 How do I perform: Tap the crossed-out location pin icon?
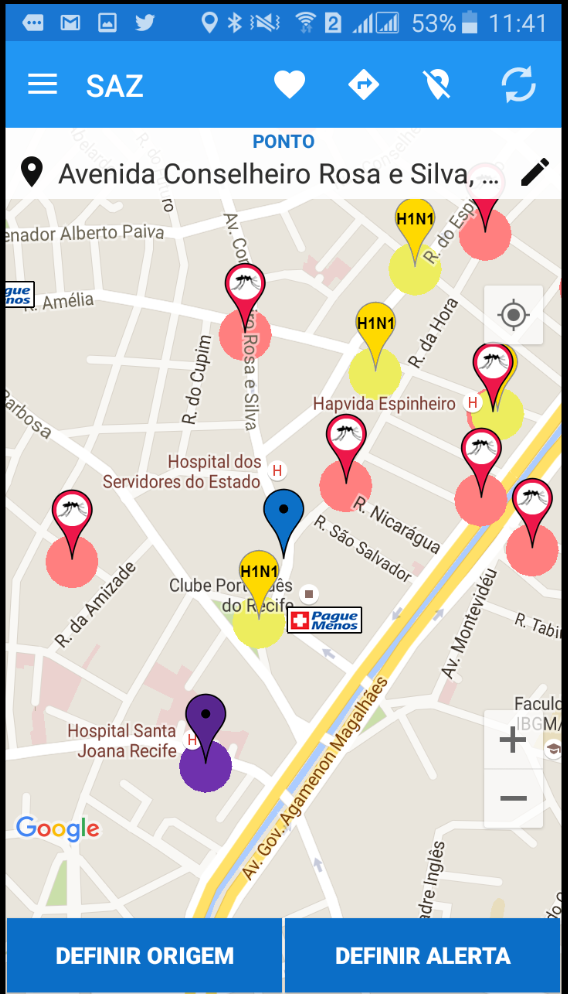click(437, 84)
